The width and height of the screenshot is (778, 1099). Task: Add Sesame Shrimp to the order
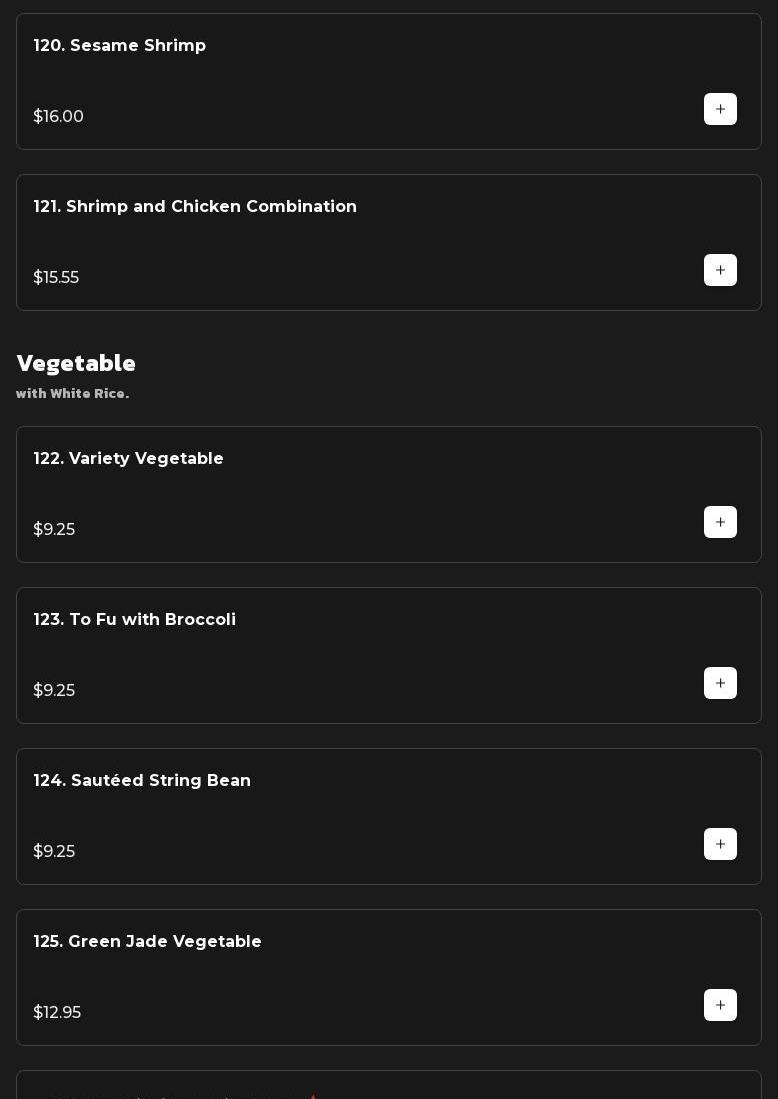pos(720,109)
